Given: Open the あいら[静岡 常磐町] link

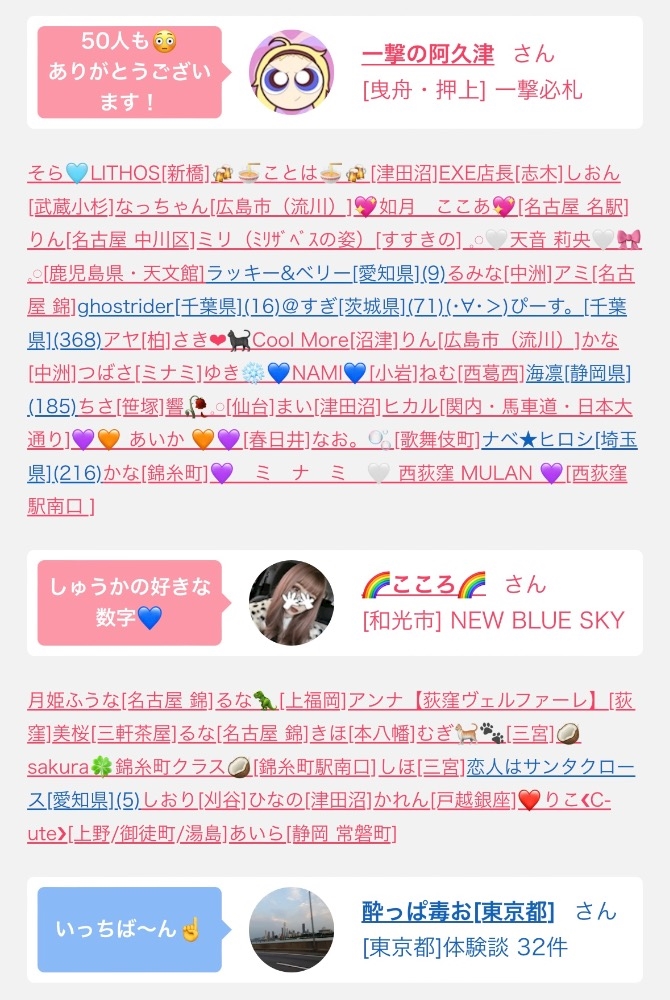Looking at the screenshot, I should [x=312, y=834].
